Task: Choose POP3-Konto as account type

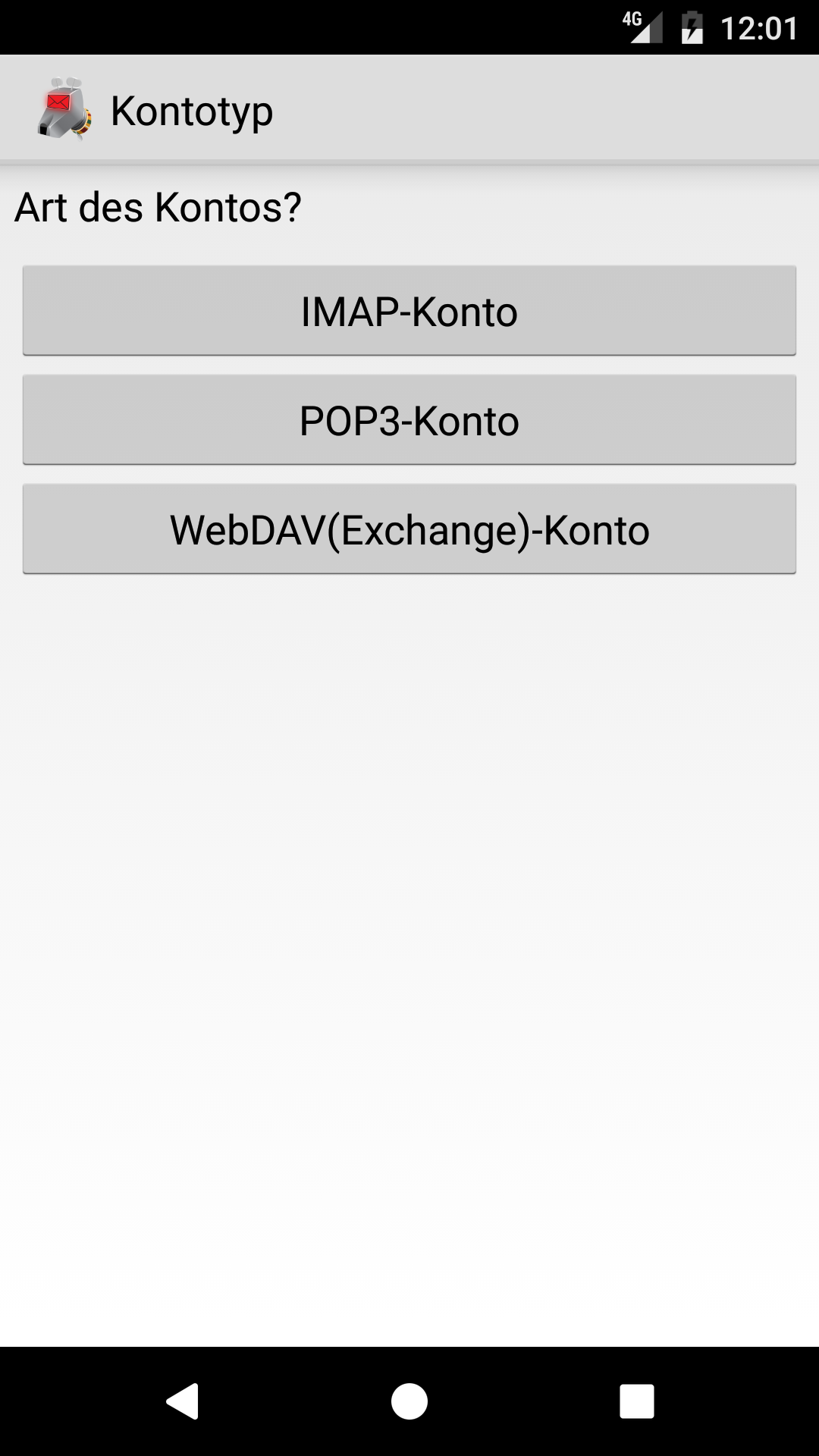Action: (x=409, y=420)
